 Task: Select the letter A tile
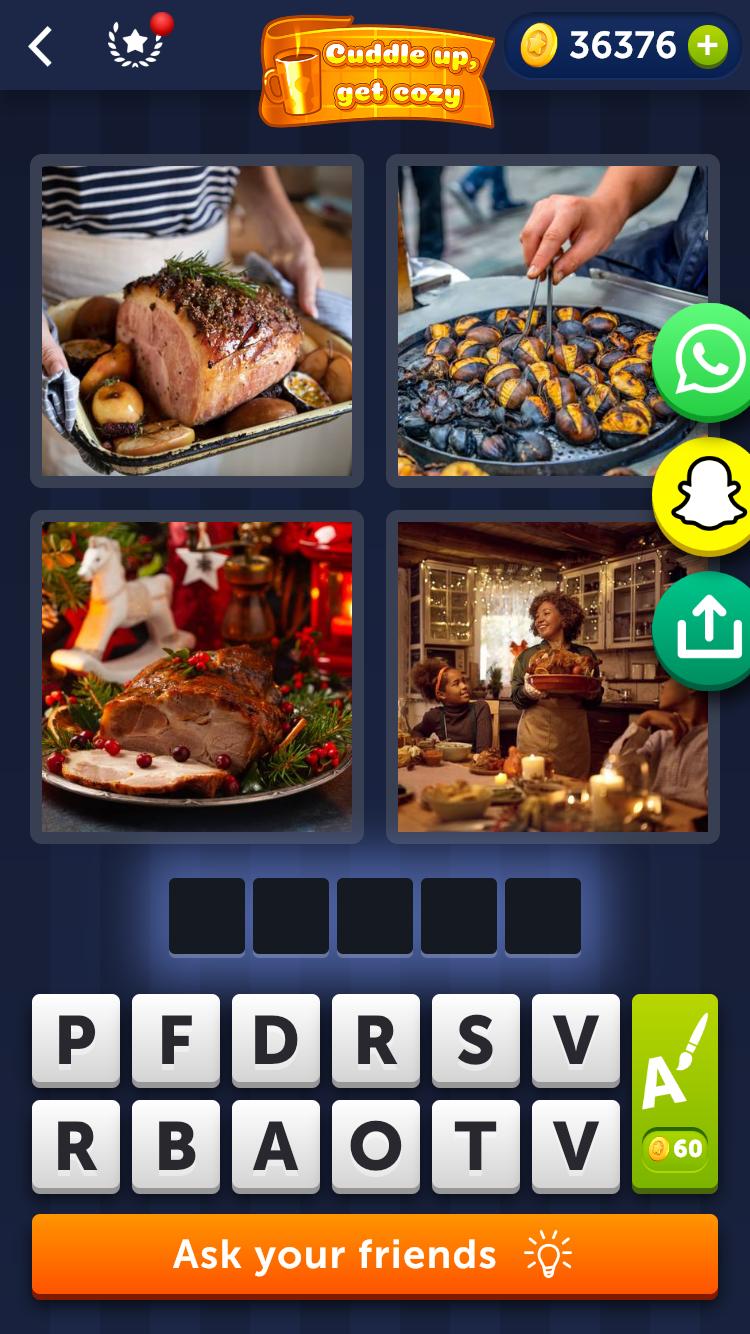[x=276, y=1146]
